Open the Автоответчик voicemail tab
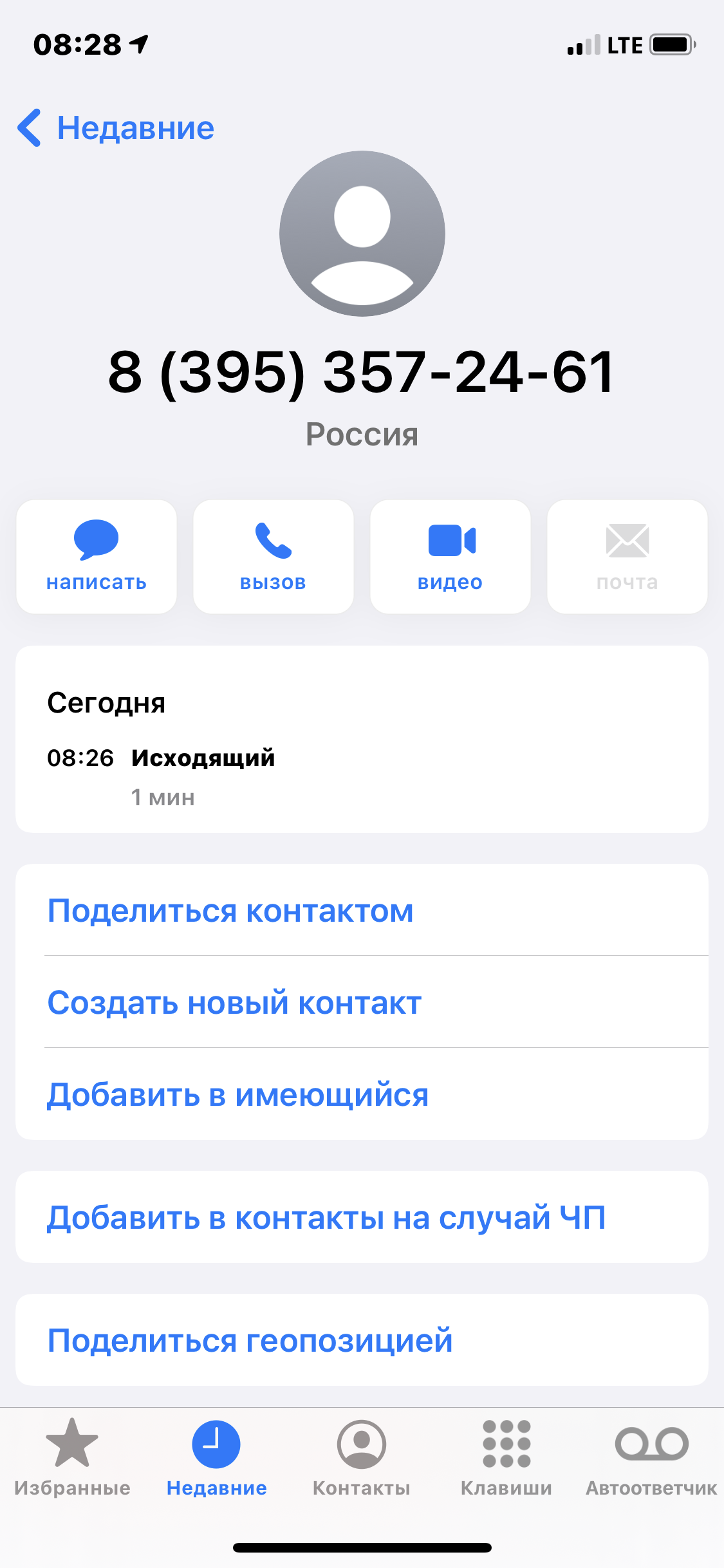Viewport: 724px width, 1568px height. (651, 1459)
